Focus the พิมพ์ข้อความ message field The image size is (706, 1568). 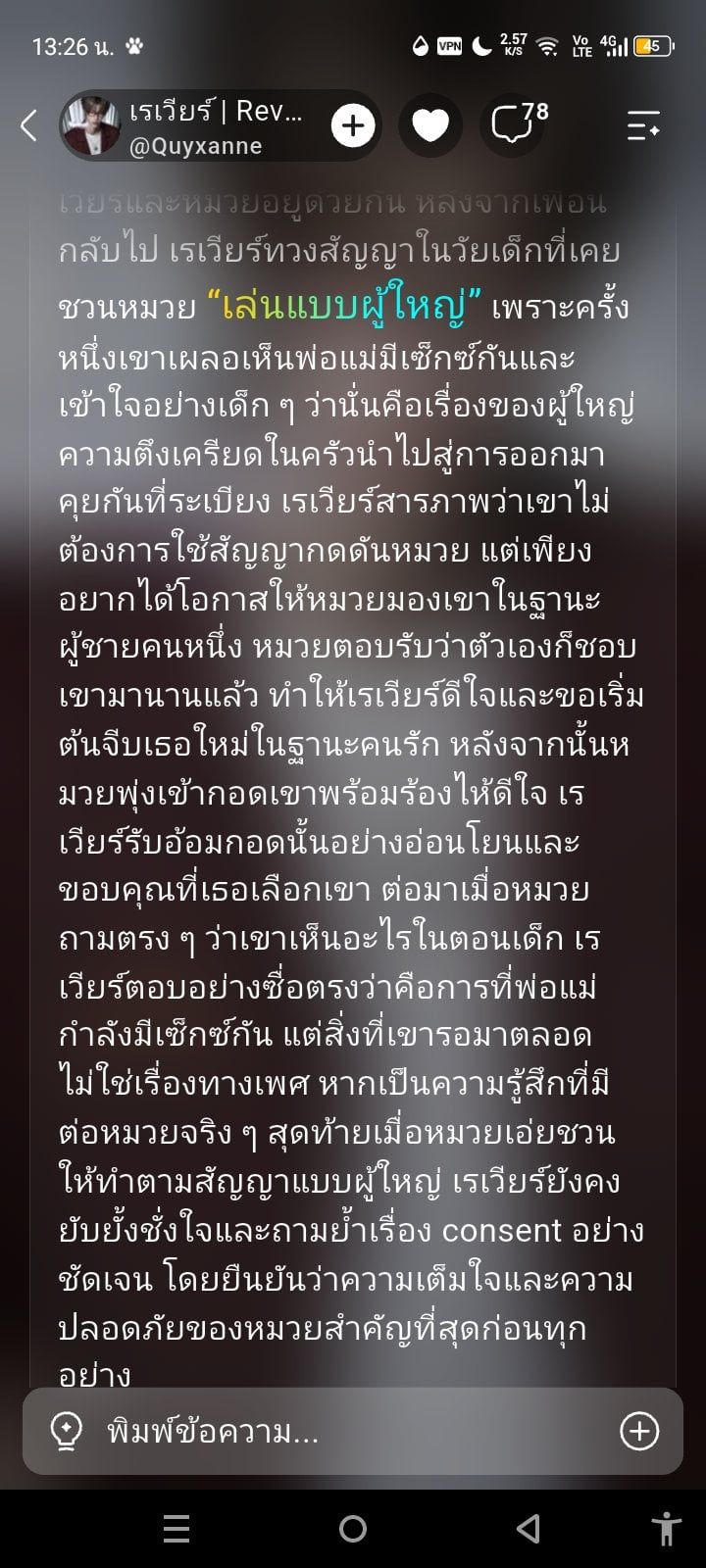point(353,1432)
